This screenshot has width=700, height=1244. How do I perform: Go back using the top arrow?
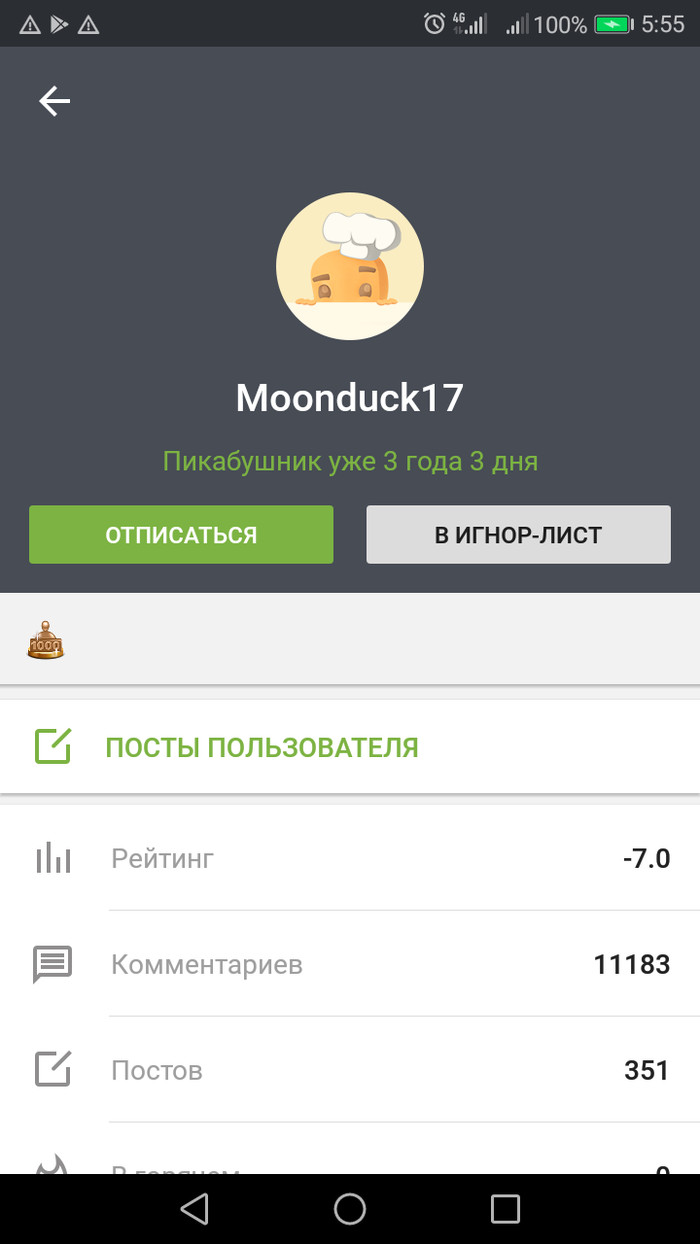[54, 101]
